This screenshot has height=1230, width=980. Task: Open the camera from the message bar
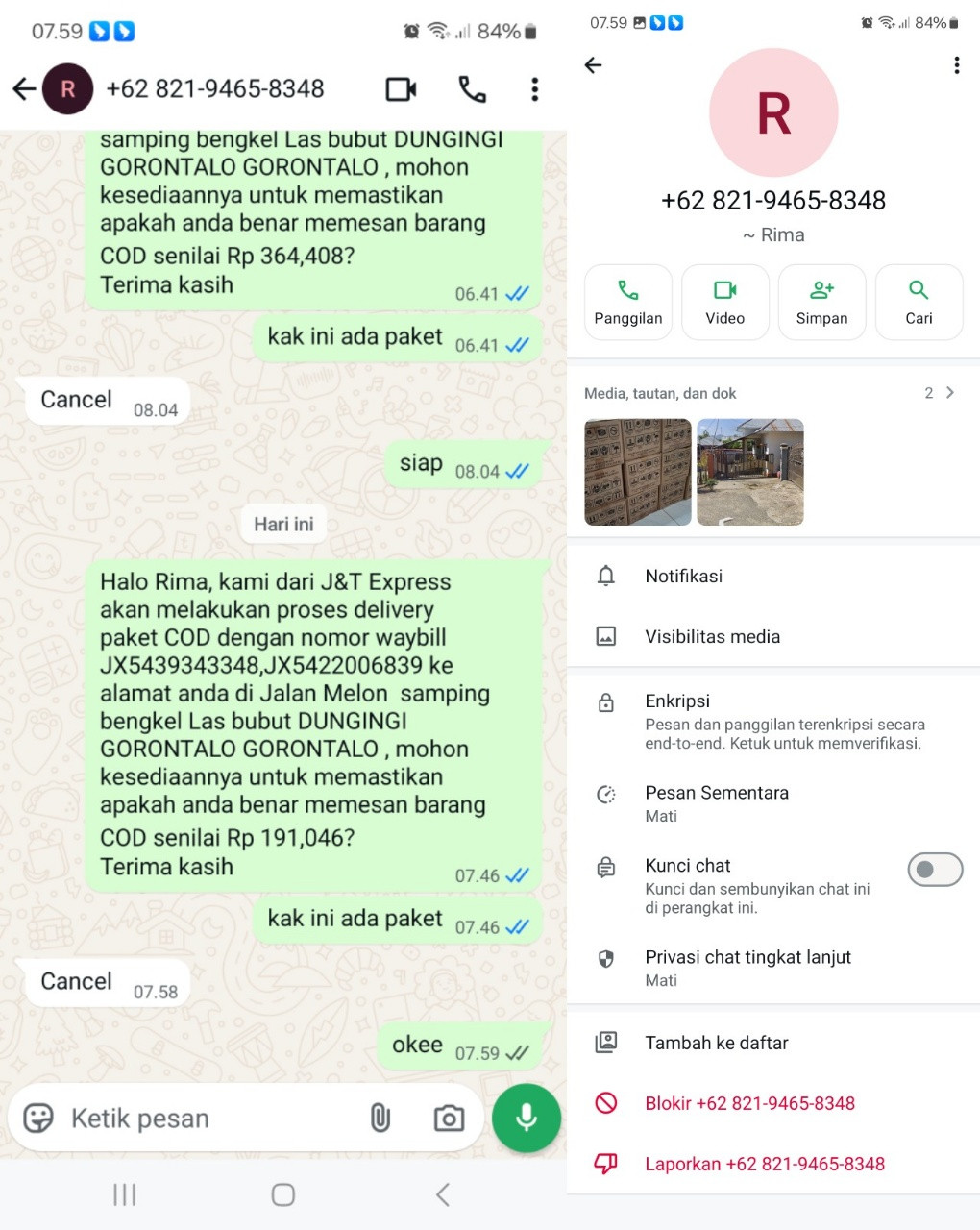tap(449, 1118)
